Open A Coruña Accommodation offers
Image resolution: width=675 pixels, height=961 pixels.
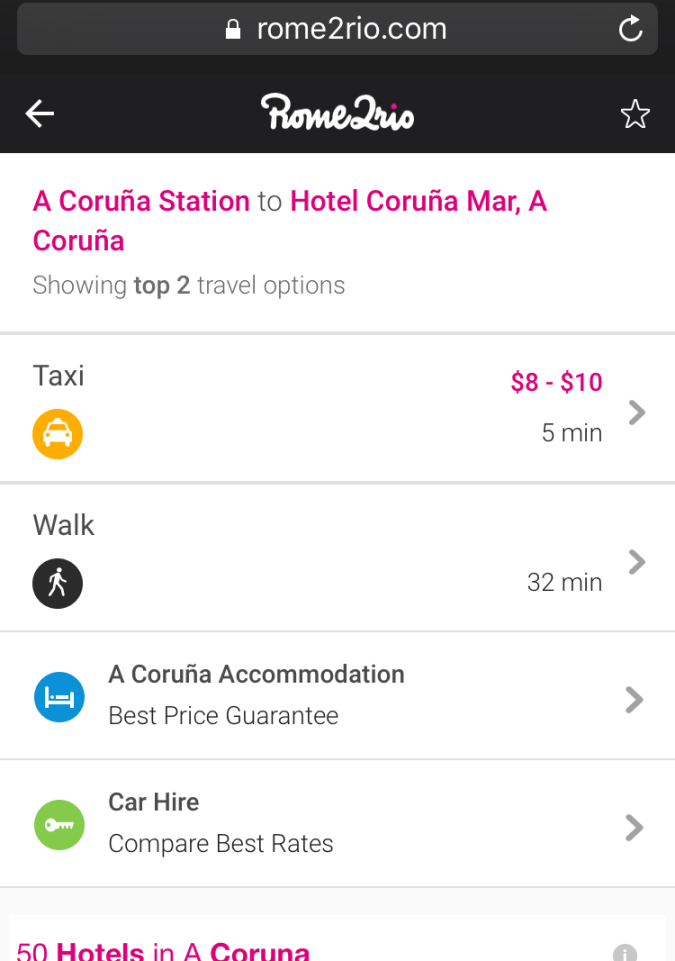click(337, 695)
